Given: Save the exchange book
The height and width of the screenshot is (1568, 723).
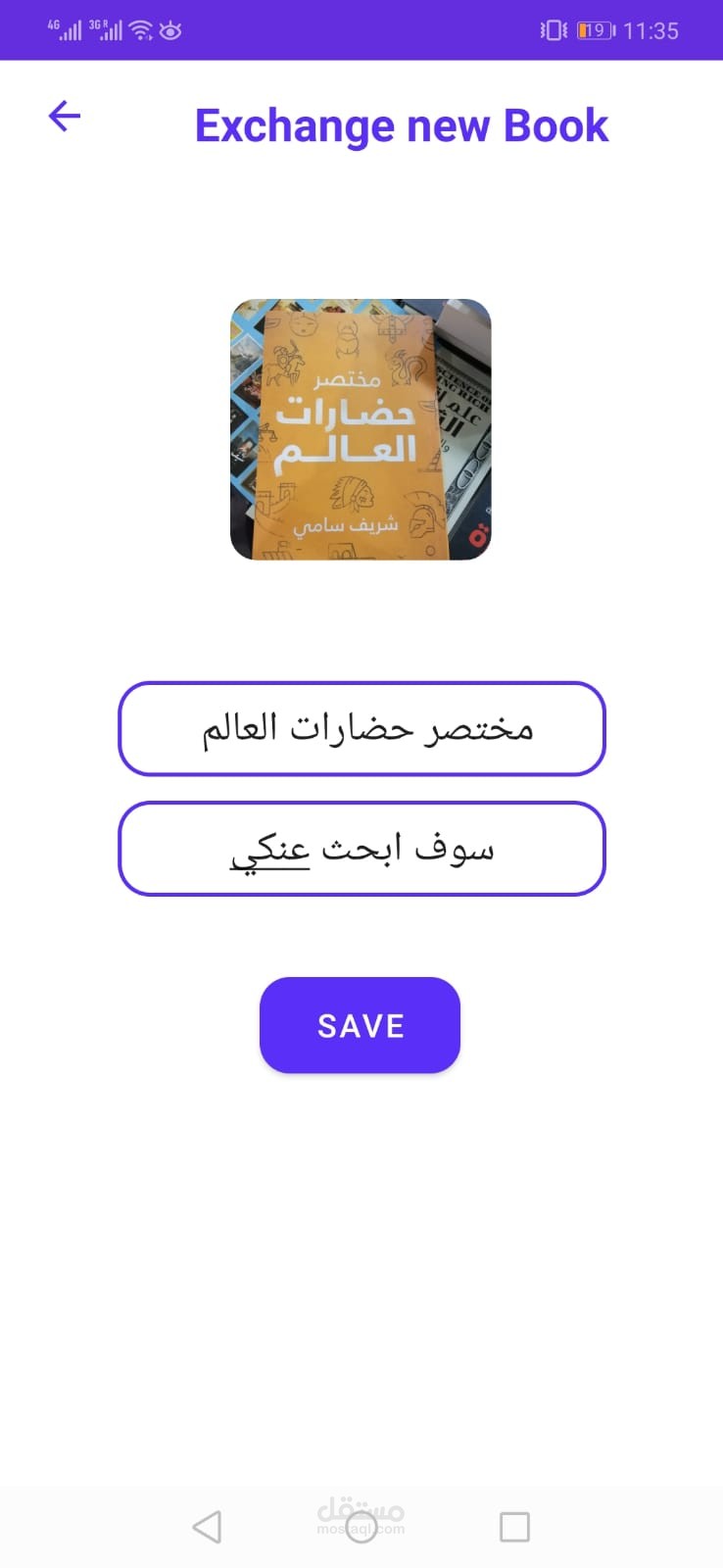Looking at the screenshot, I should tap(360, 1025).
